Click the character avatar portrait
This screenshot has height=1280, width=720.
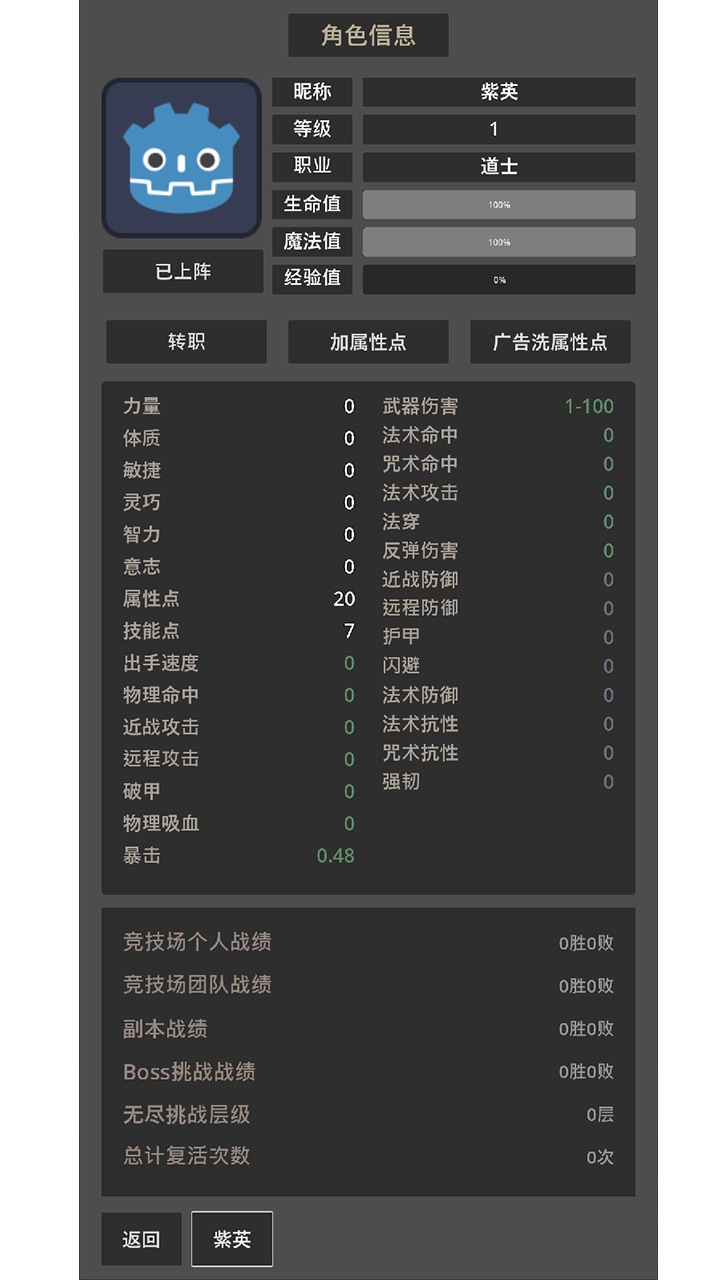182,157
